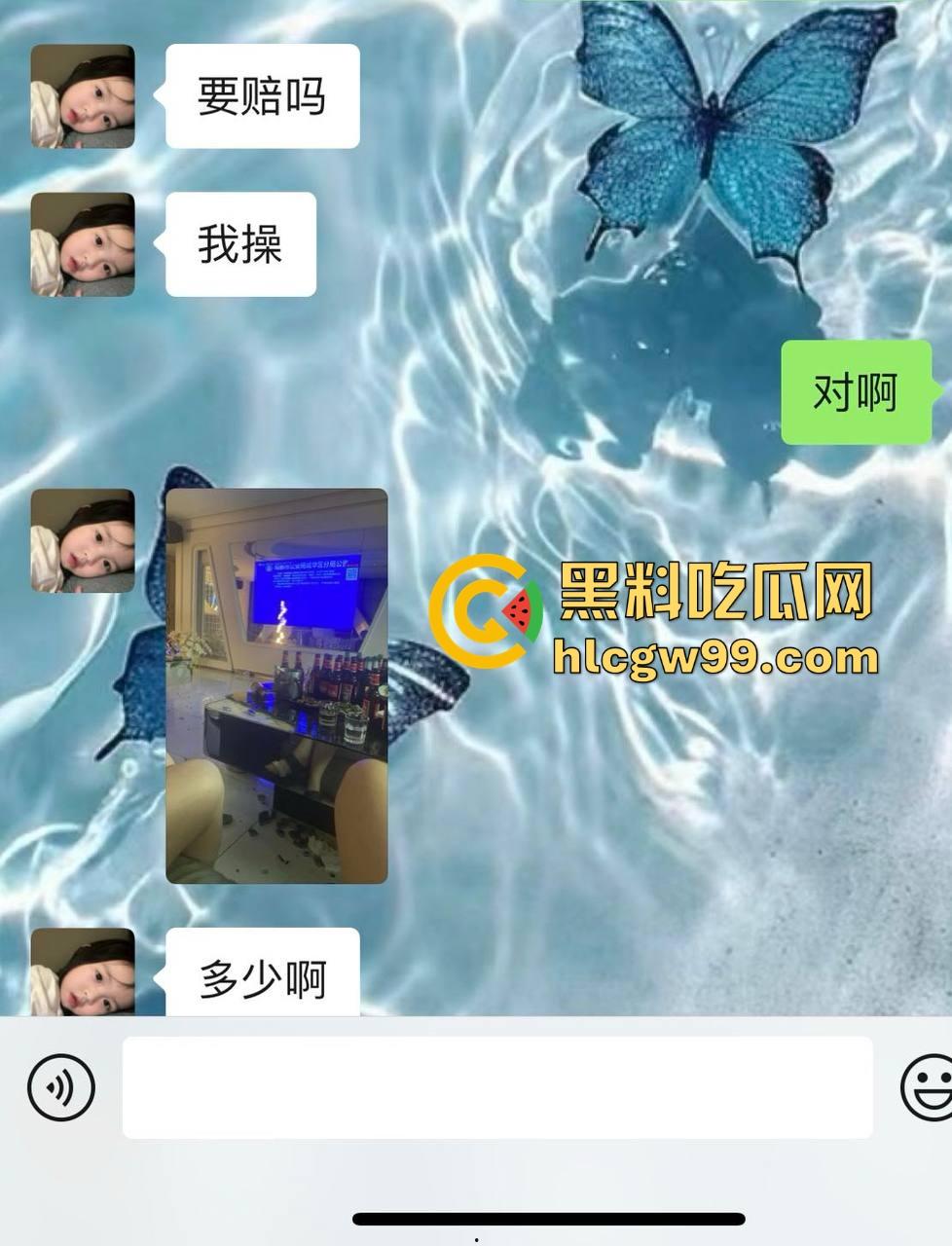Tap the voice message icon

61,1086
